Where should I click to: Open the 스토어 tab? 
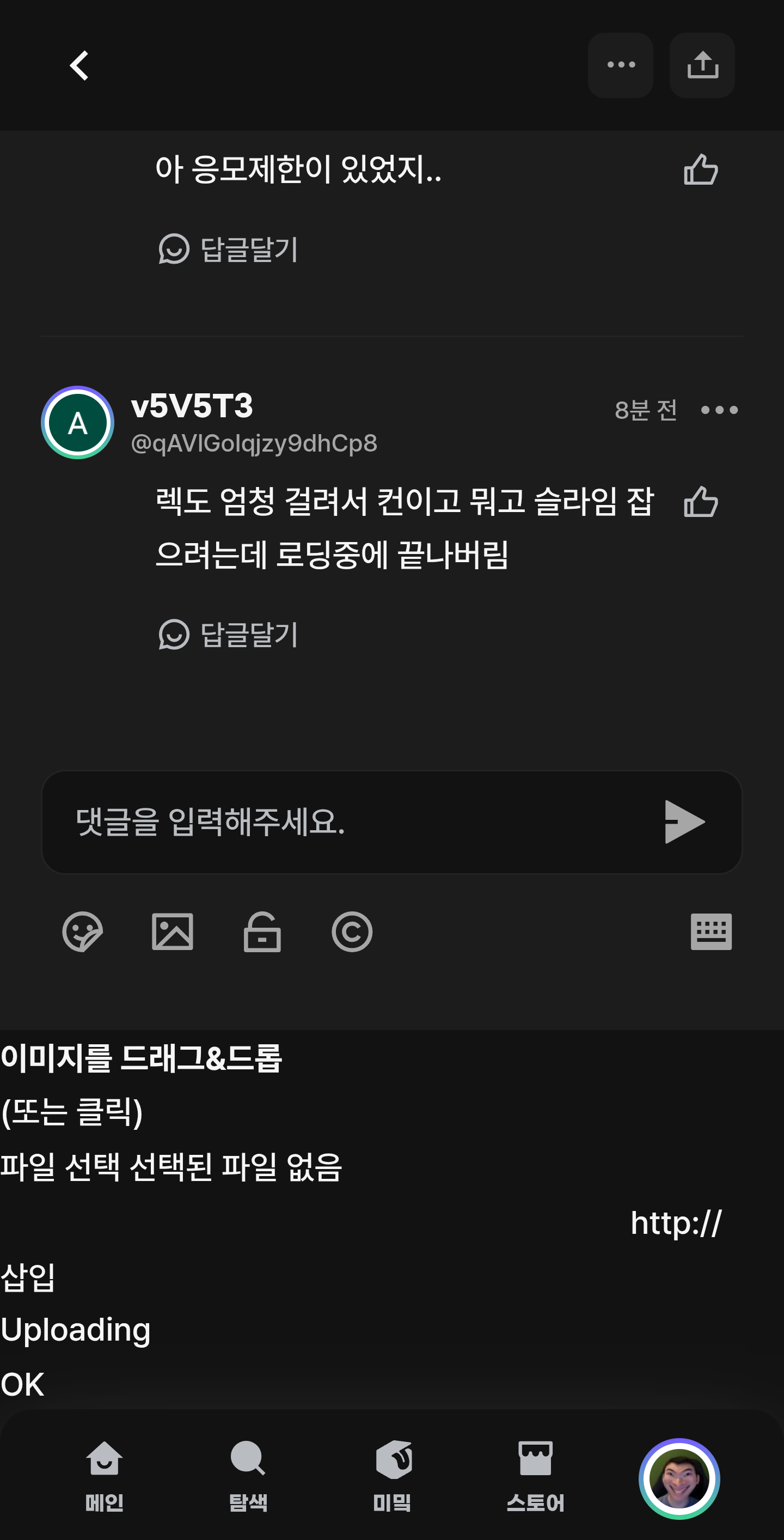[535, 1477]
